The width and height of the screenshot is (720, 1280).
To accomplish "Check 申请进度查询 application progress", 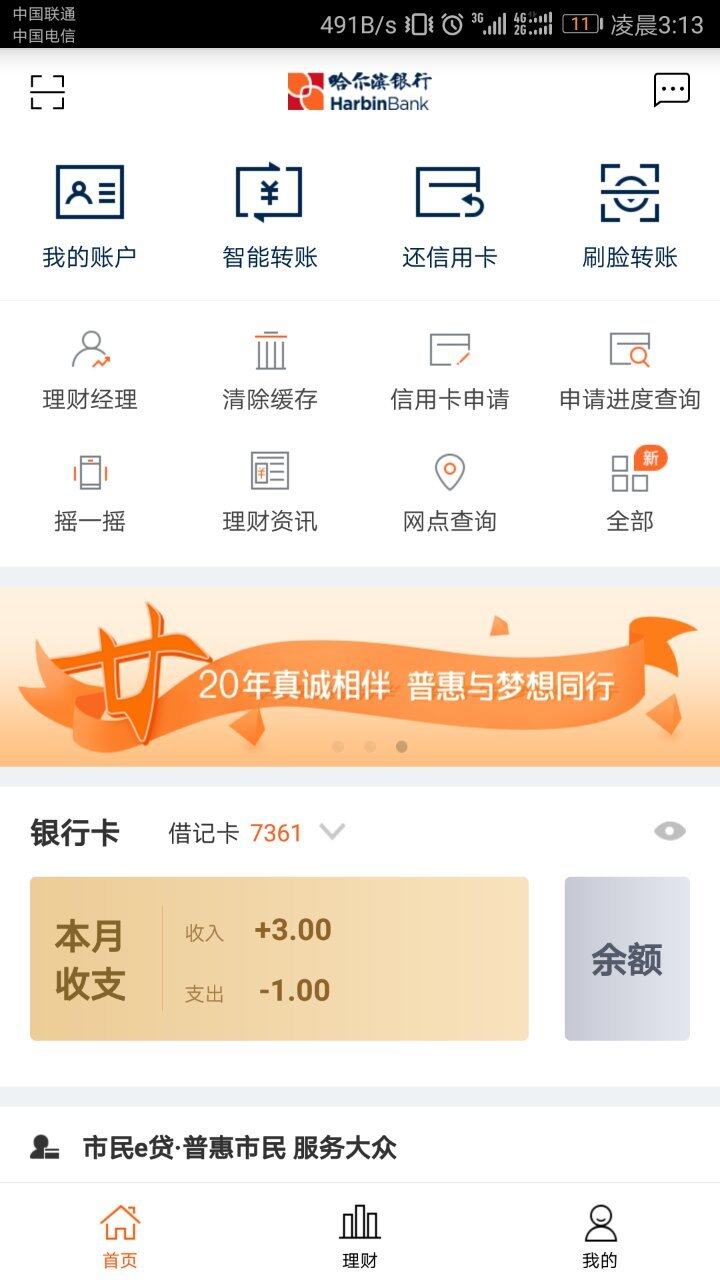I will (x=629, y=371).
